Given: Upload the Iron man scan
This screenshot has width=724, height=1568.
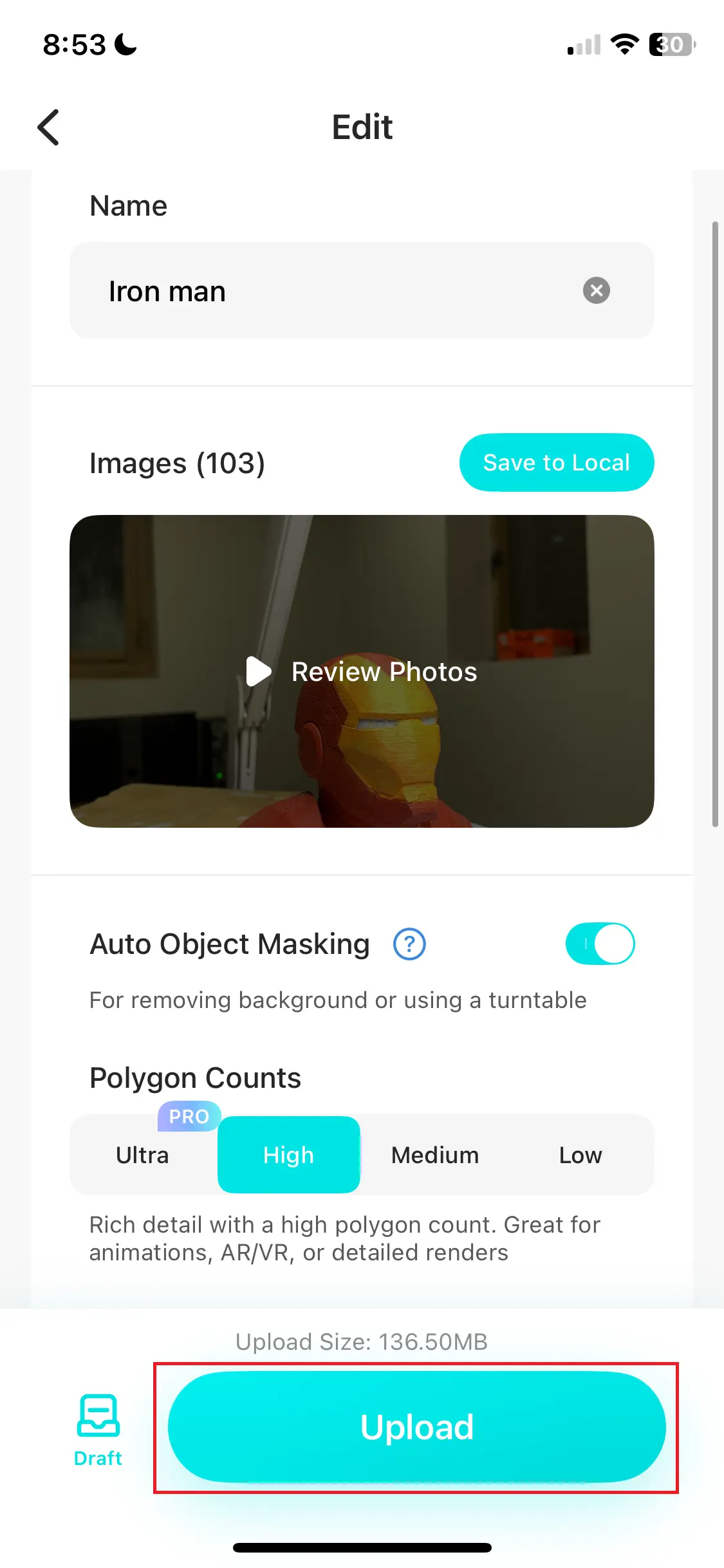Looking at the screenshot, I should (416, 1427).
